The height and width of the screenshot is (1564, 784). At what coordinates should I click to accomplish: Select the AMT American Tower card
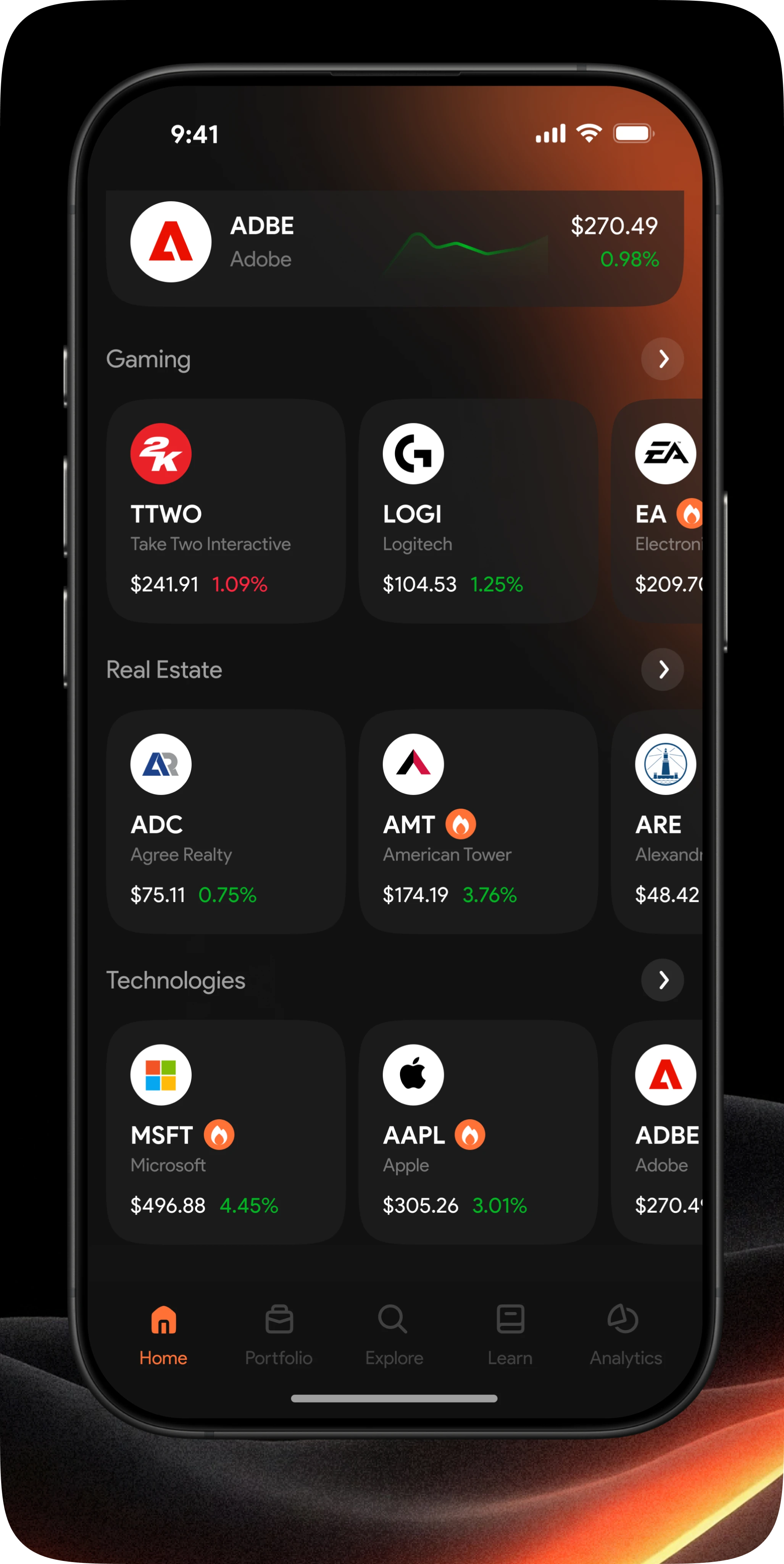click(x=478, y=821)
